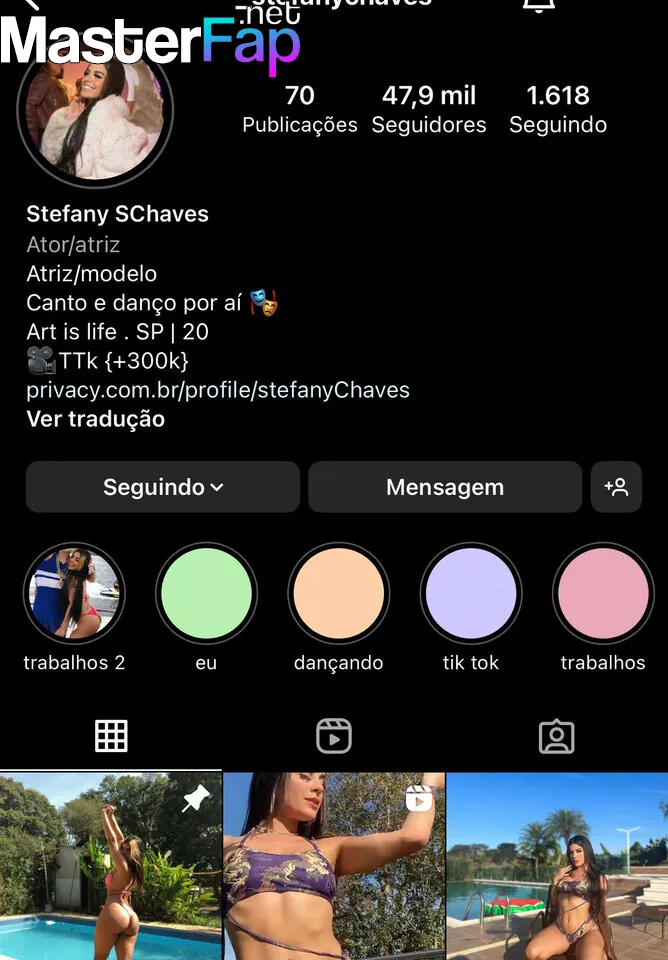Open the notifications bell icon
The image size is (668, 960).
point(539,5)
